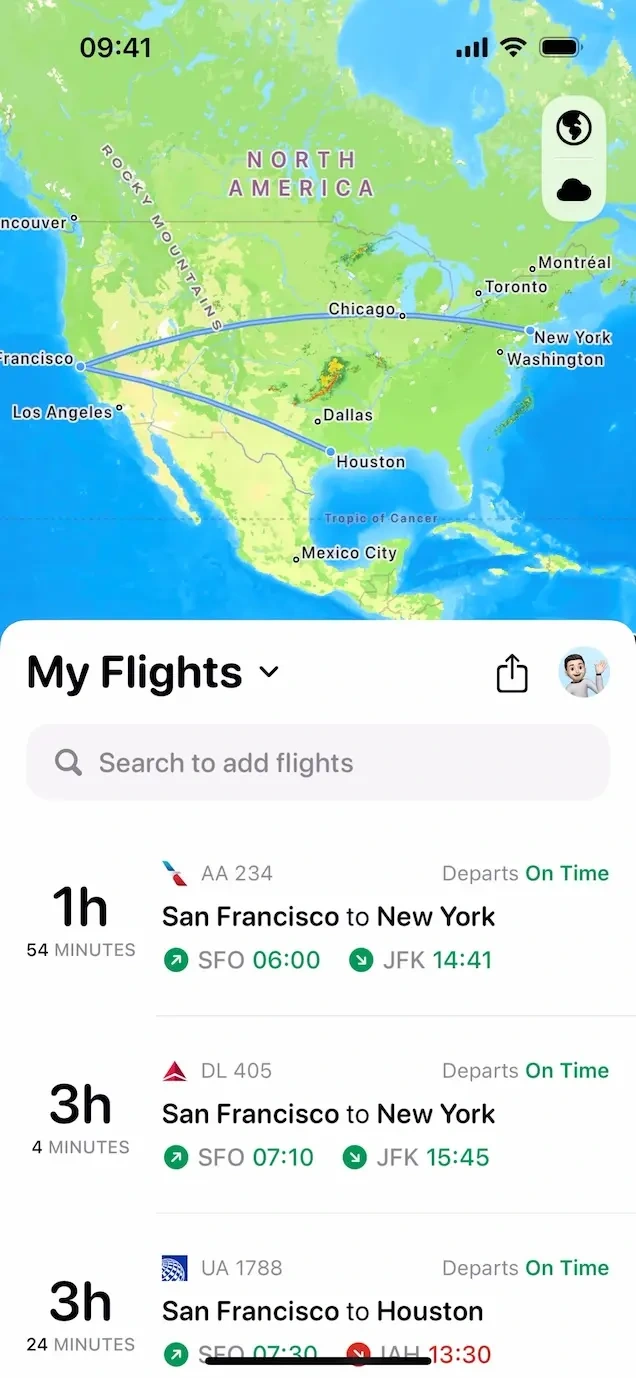The width and height of the screenshot is (636, 1378).
Task: Switch the map style with the globe icon
Action: 574,128
